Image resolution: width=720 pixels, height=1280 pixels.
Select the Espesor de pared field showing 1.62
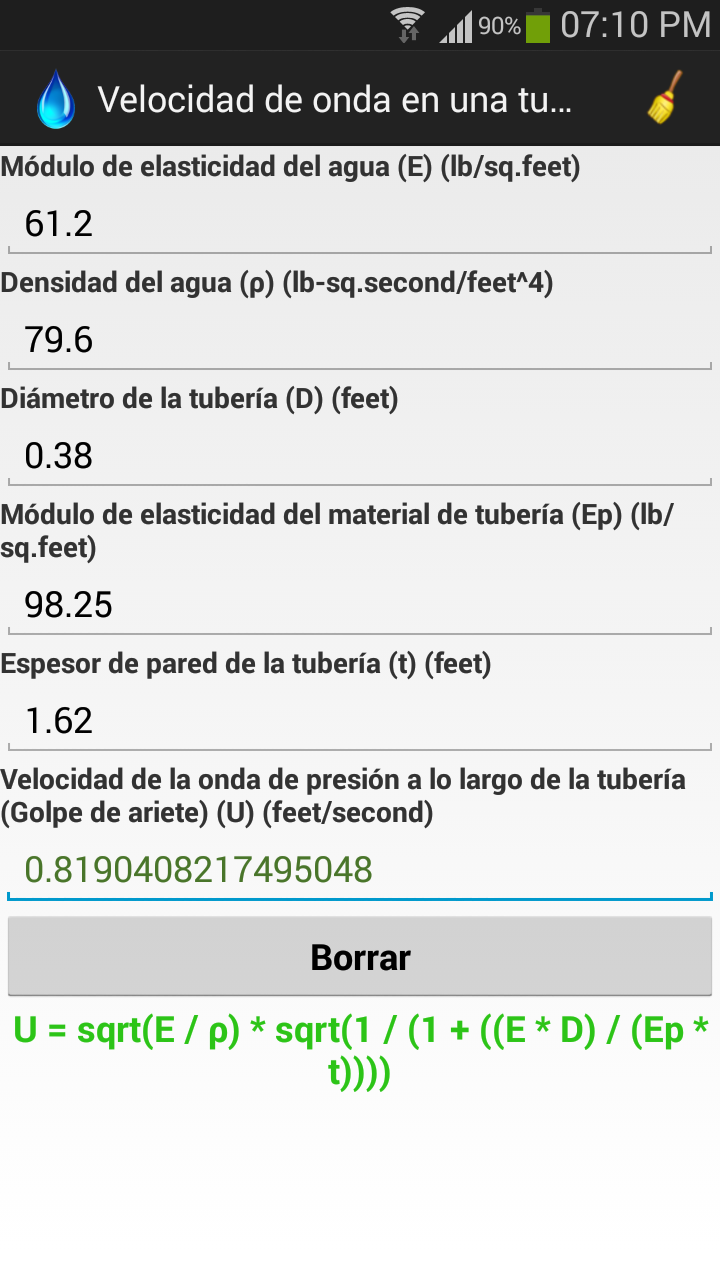360,720
